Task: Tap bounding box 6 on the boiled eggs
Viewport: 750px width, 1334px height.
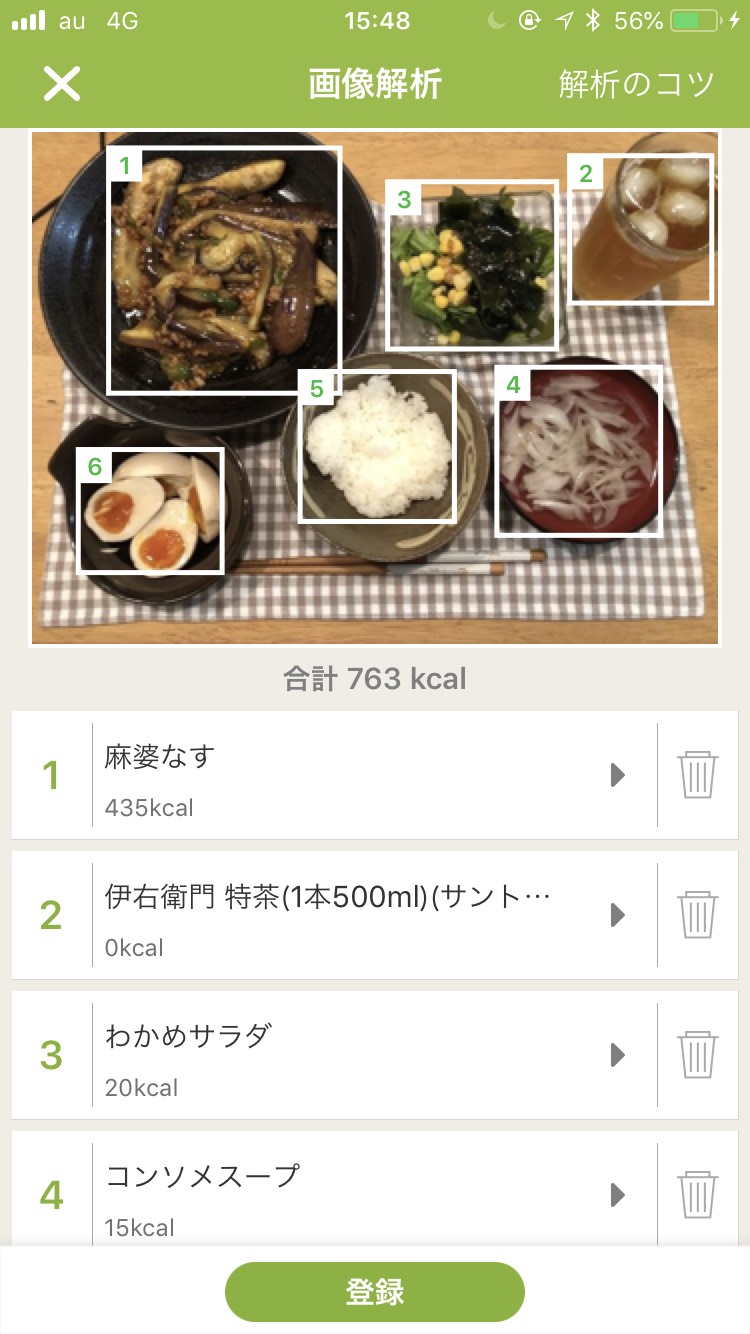Action: coord(150,512)
